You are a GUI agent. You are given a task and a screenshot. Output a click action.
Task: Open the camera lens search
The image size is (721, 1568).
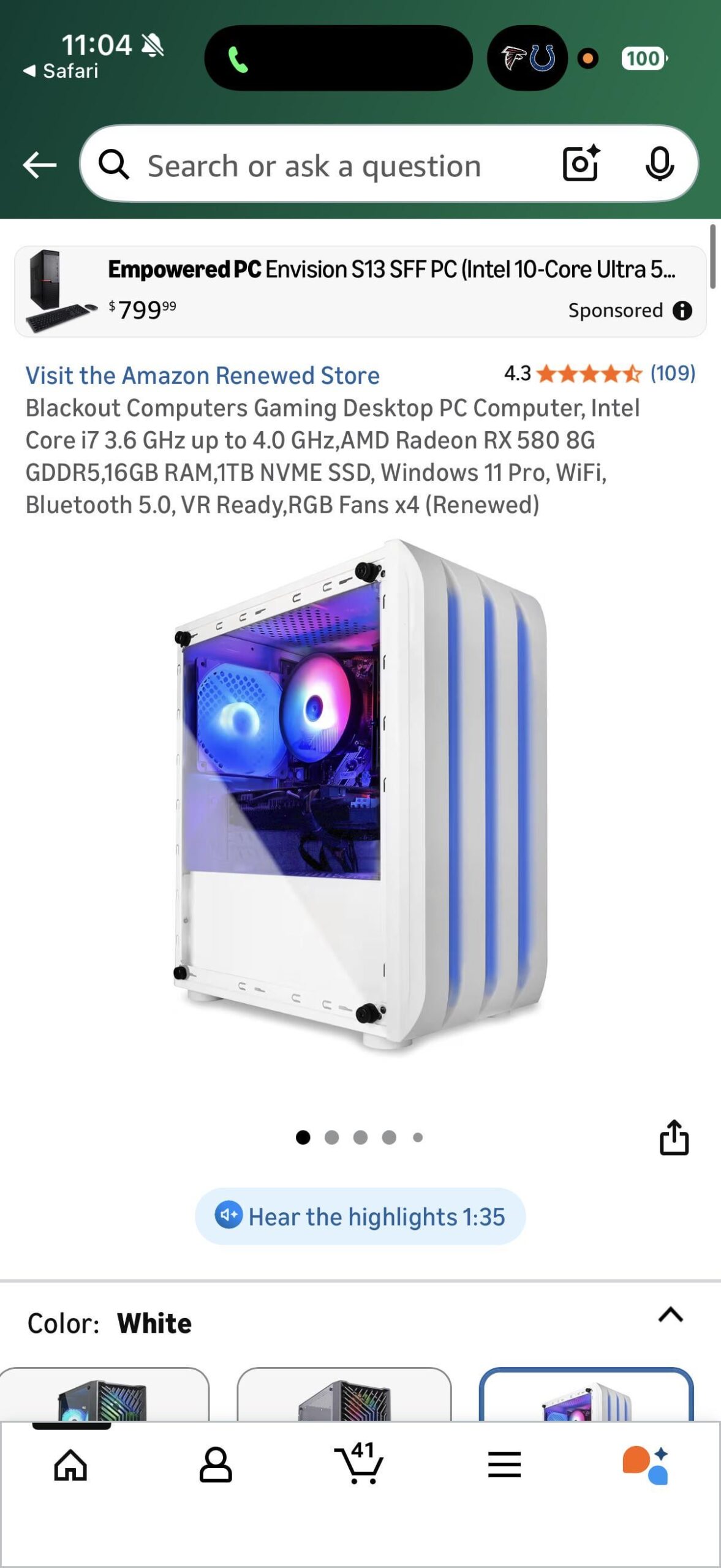[x=581, y=164]
